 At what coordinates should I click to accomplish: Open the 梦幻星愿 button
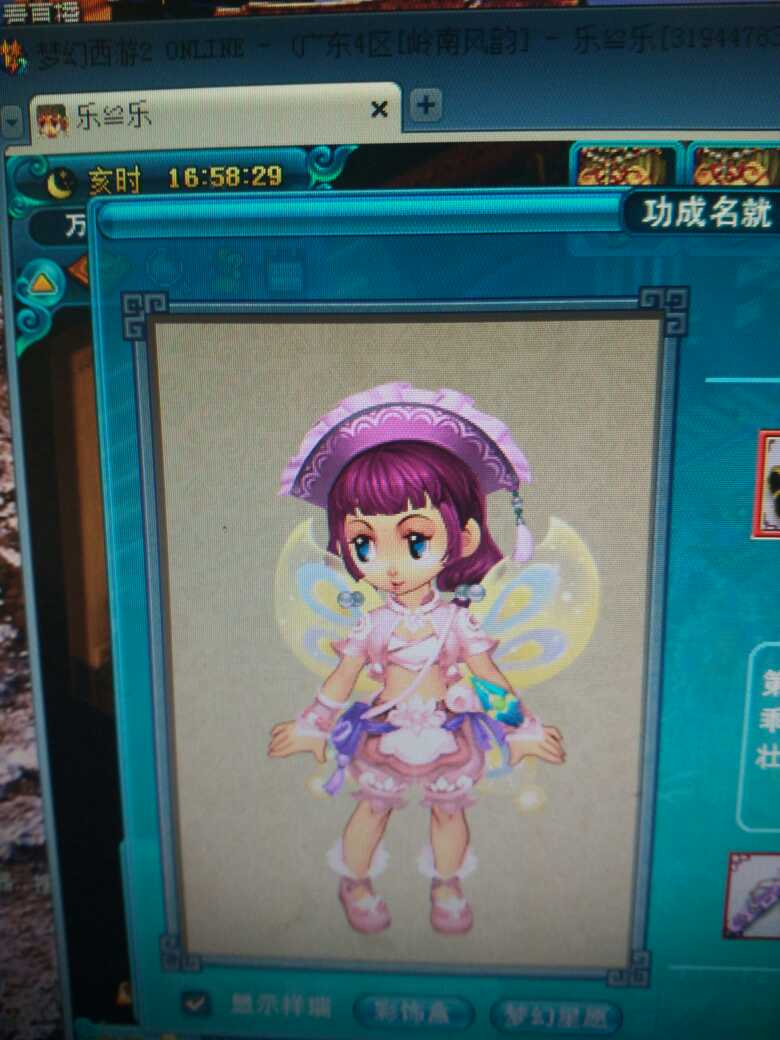coord(556,1015)
